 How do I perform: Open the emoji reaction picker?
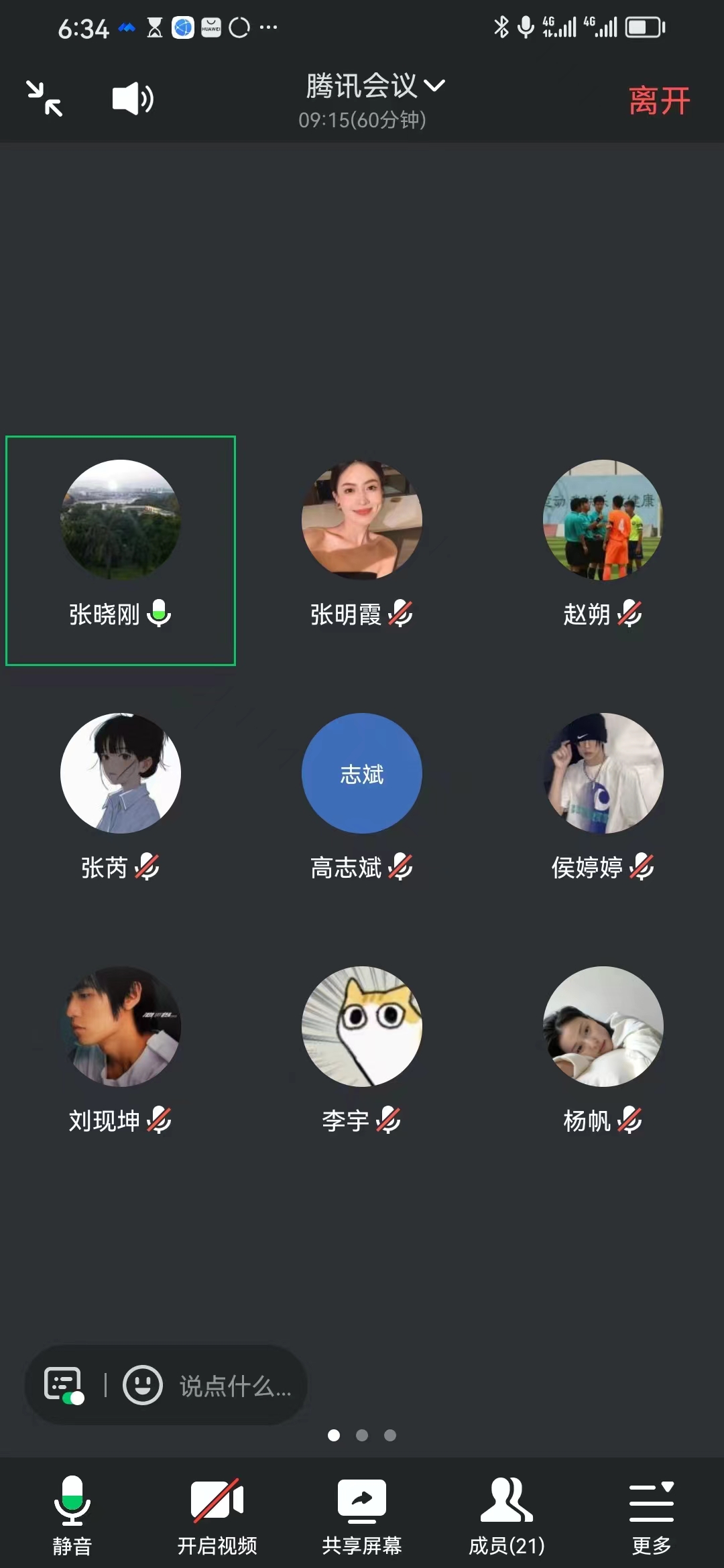pyautogui.click(x=142, y=1384)
